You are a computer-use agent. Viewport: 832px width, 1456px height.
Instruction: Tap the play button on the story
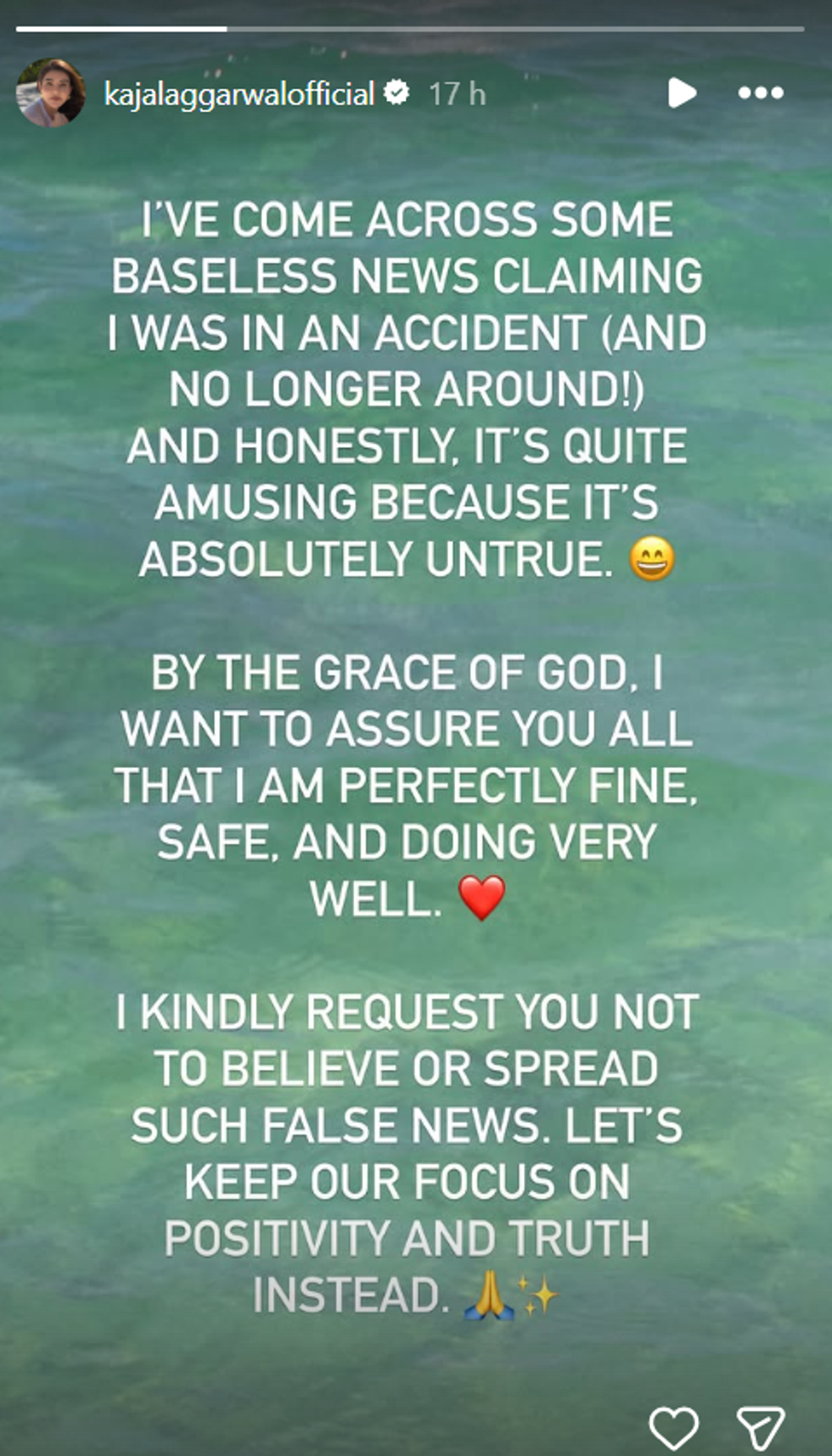[x=682, y=92]
